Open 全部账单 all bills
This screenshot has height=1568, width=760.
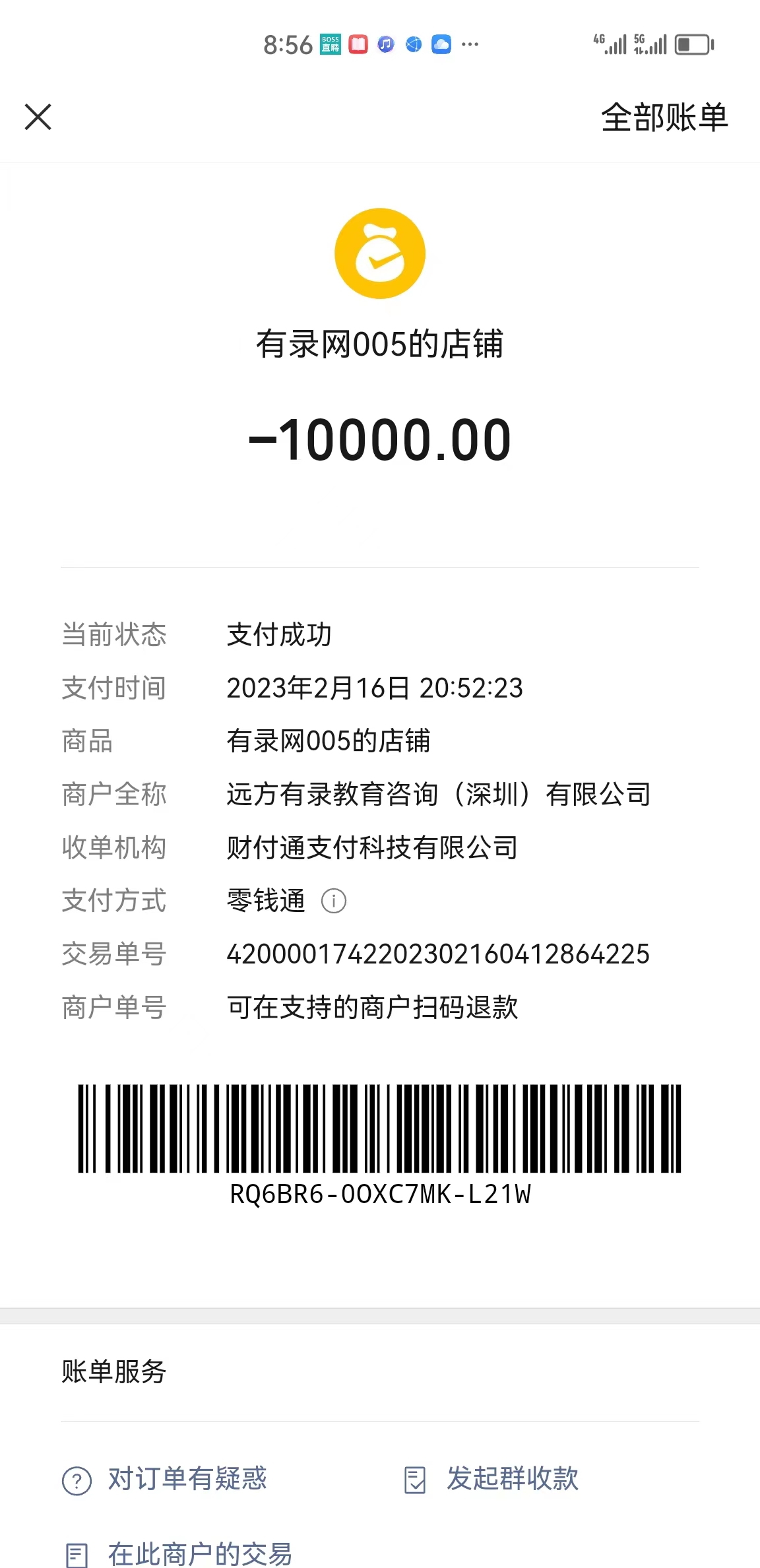point(664,118)
